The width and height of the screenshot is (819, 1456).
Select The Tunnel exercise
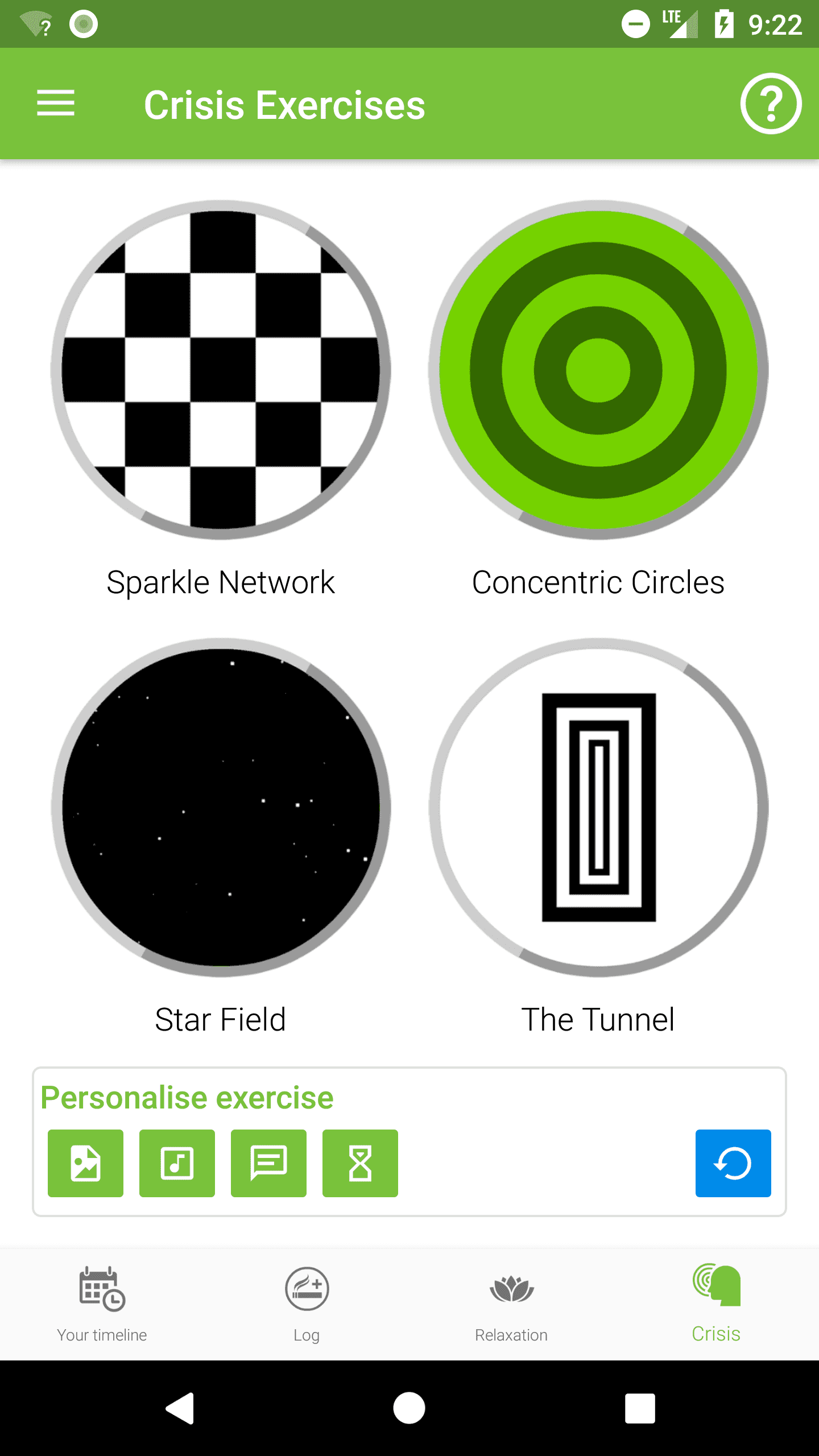coord(598,808)
